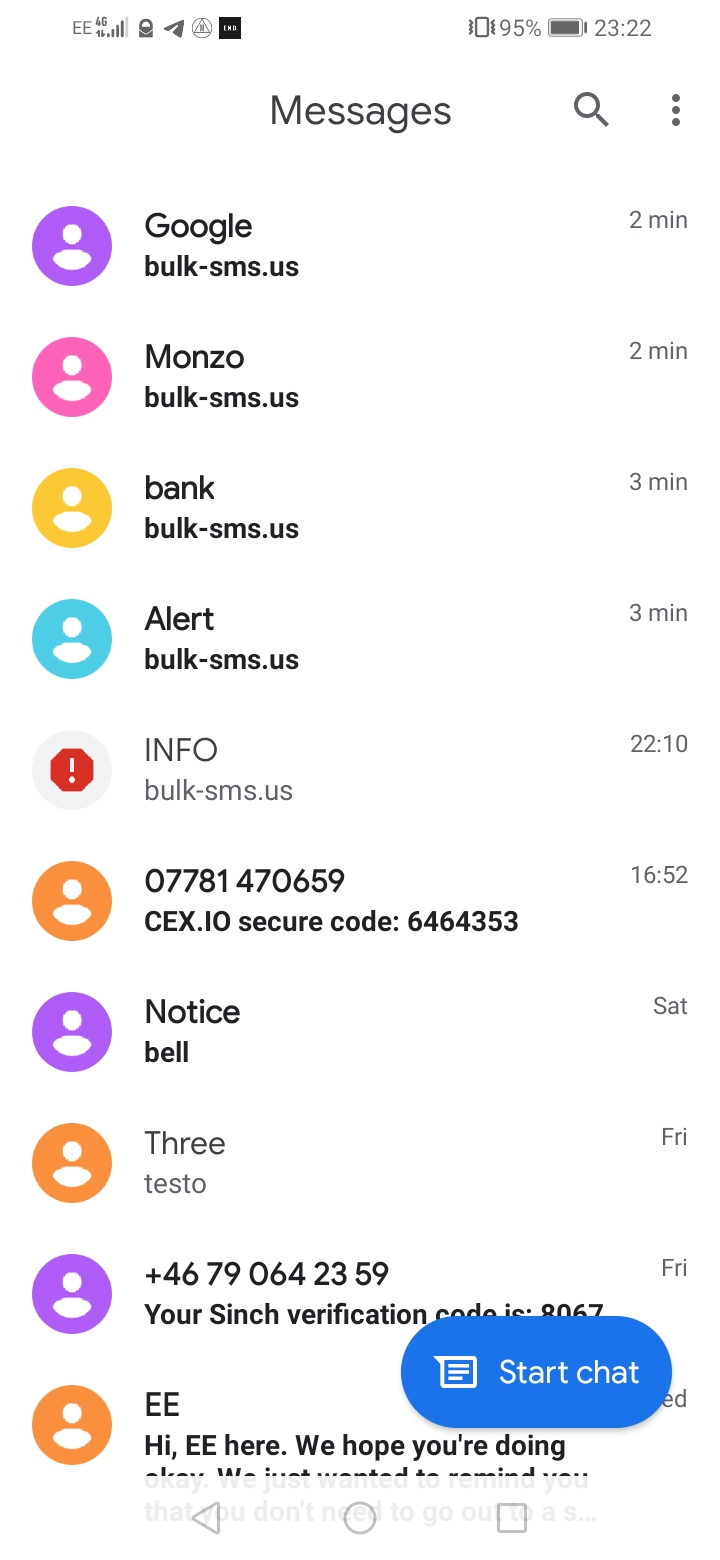Open the Monzo message thread

(360, 377)
